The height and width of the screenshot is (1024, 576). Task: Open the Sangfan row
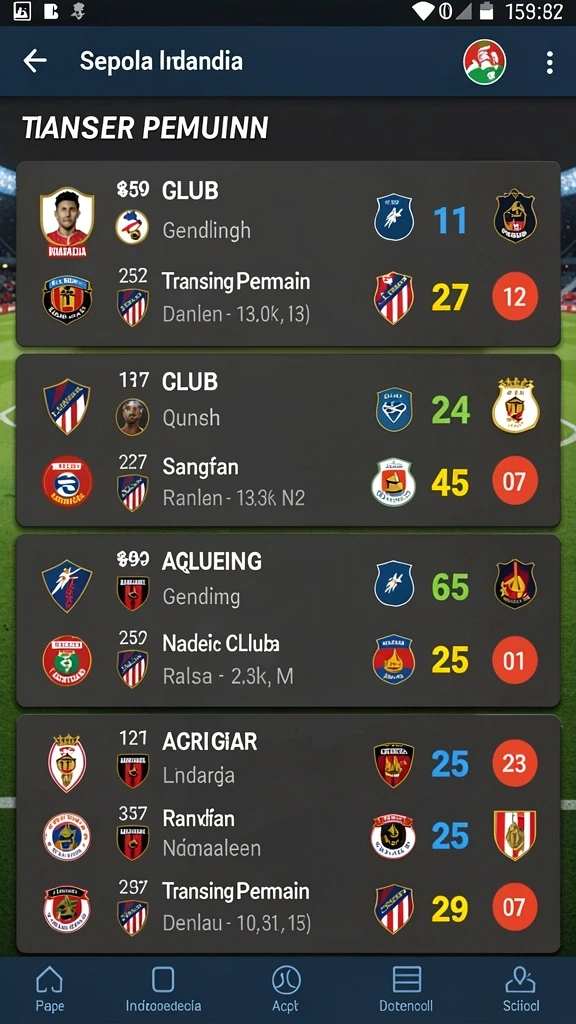(x=288, y=482)
